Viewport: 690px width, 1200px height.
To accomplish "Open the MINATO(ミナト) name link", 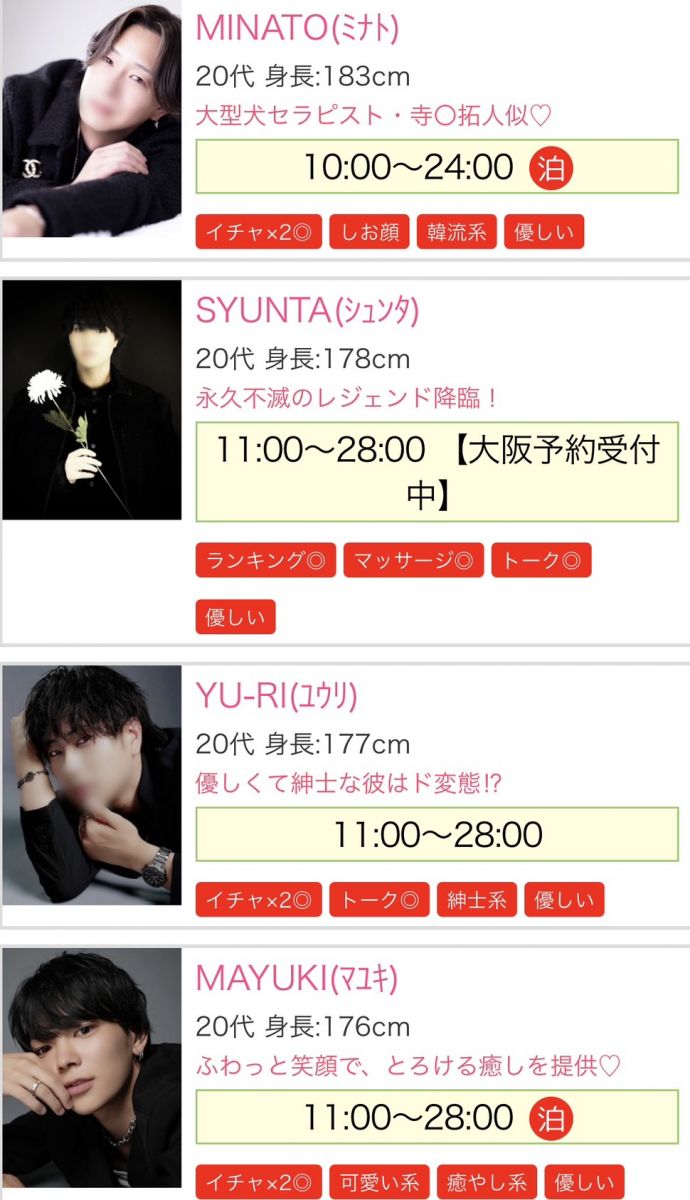I will pyautogui.click(x=297, y=28).
